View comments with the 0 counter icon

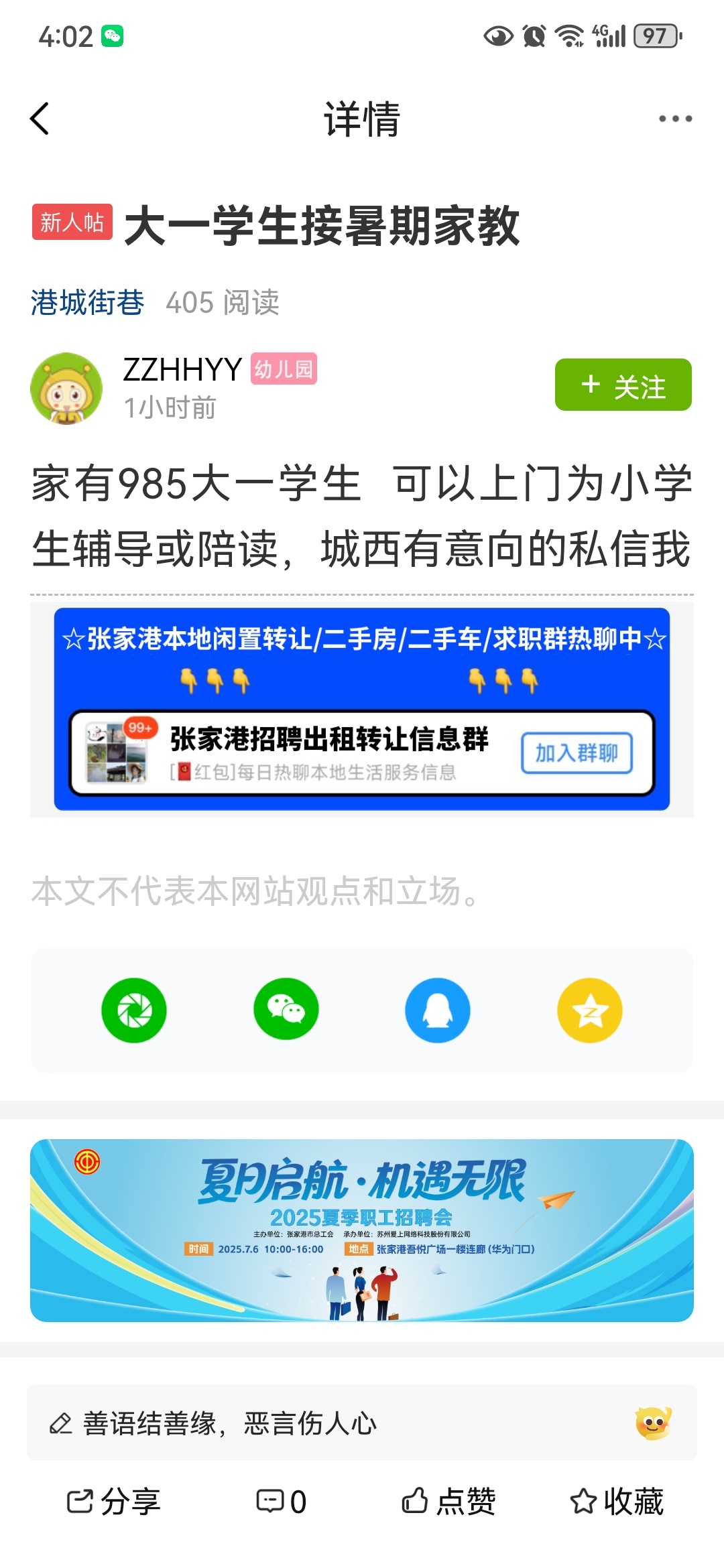click(x=282, y=1502)
